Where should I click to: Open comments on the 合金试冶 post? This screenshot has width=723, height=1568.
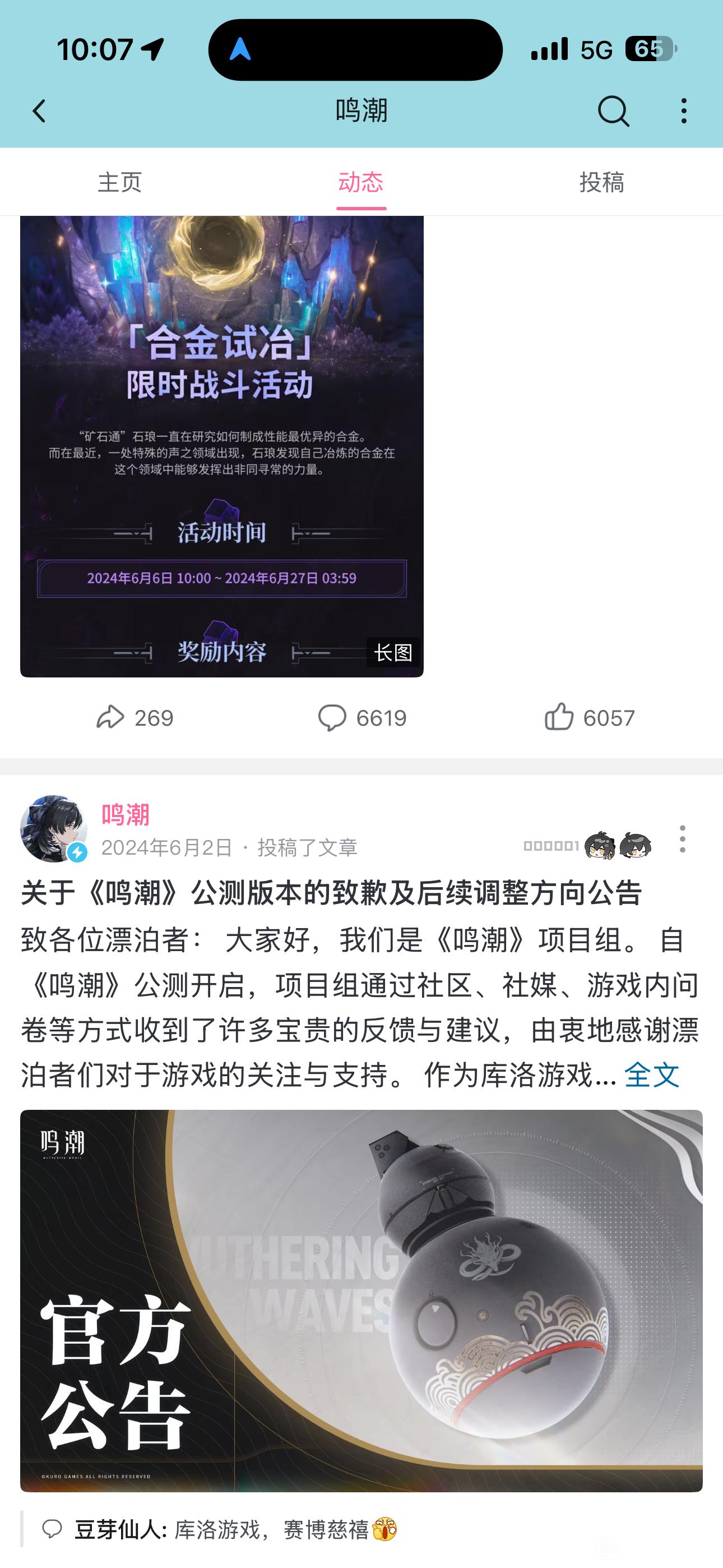(362, 718)
